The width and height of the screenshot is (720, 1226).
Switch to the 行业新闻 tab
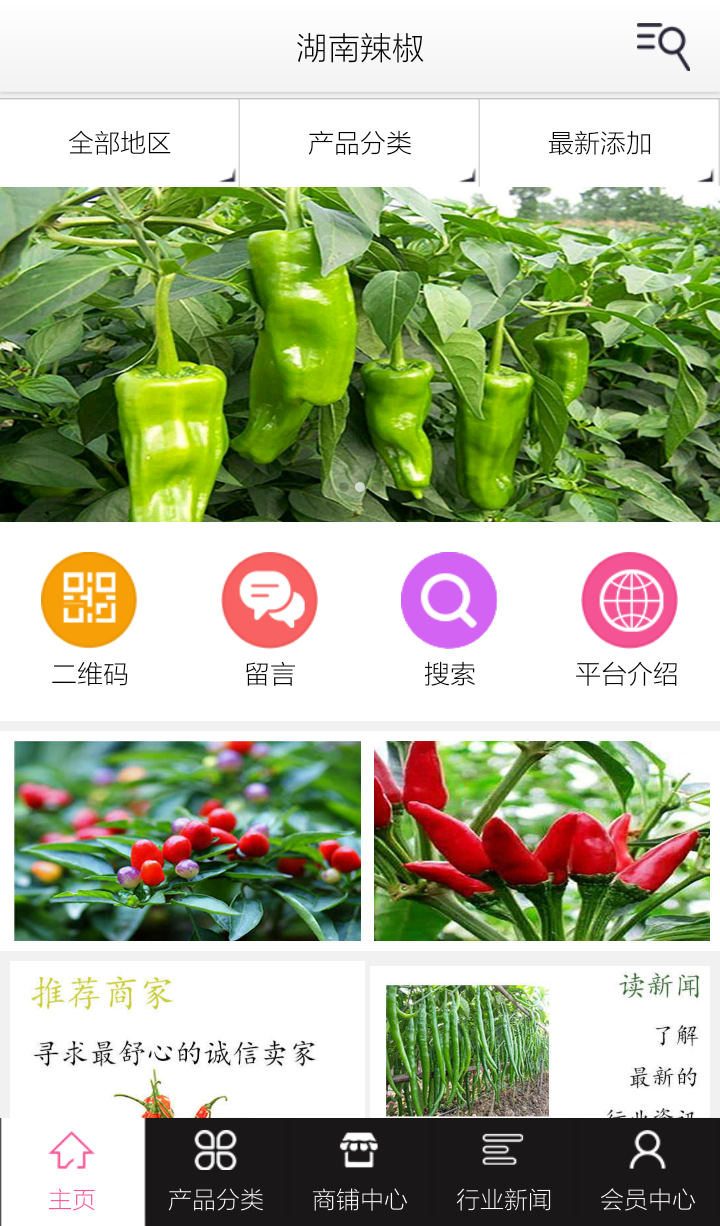click(x=504, y=1172)
